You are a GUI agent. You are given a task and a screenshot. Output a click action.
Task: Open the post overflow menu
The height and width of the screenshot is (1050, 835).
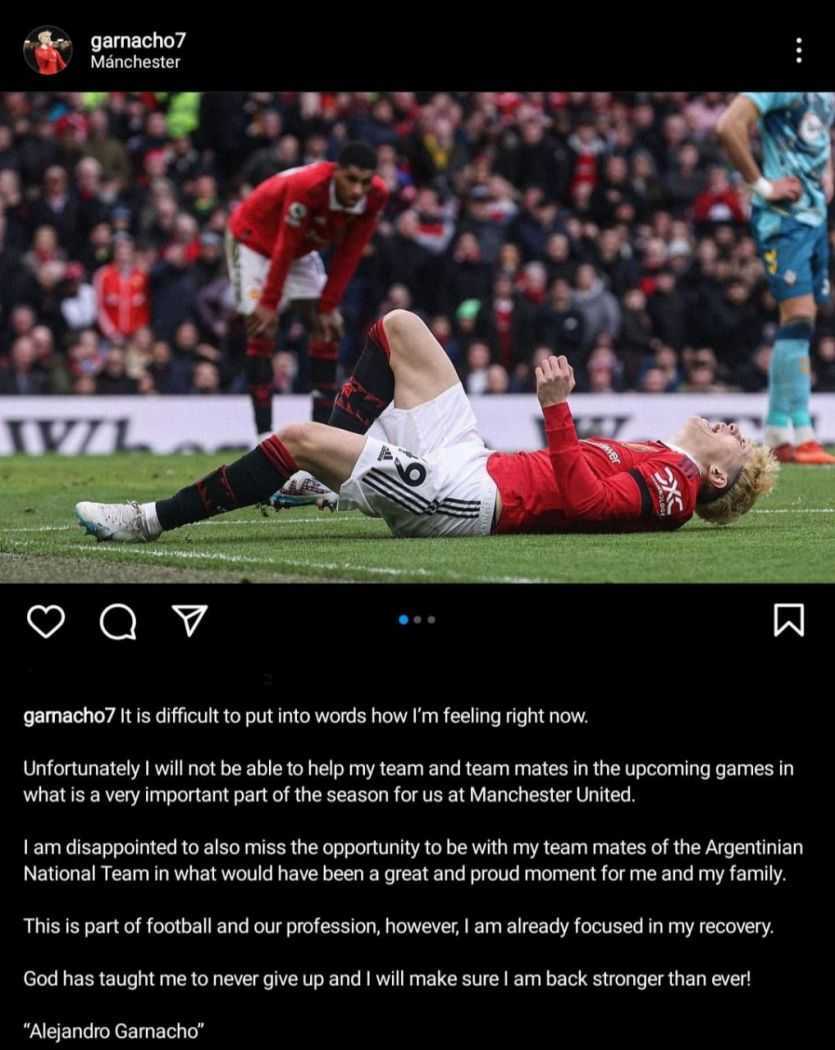(798, 50)
